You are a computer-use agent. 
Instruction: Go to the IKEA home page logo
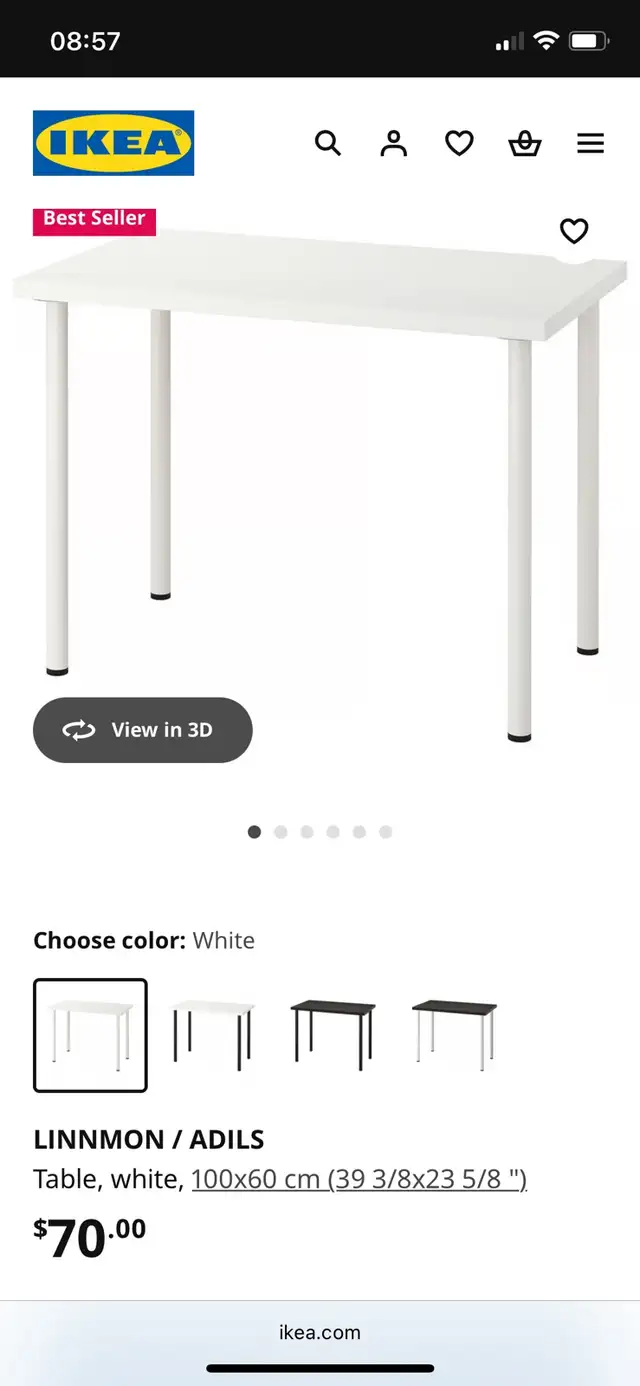[x=114, y=143]
